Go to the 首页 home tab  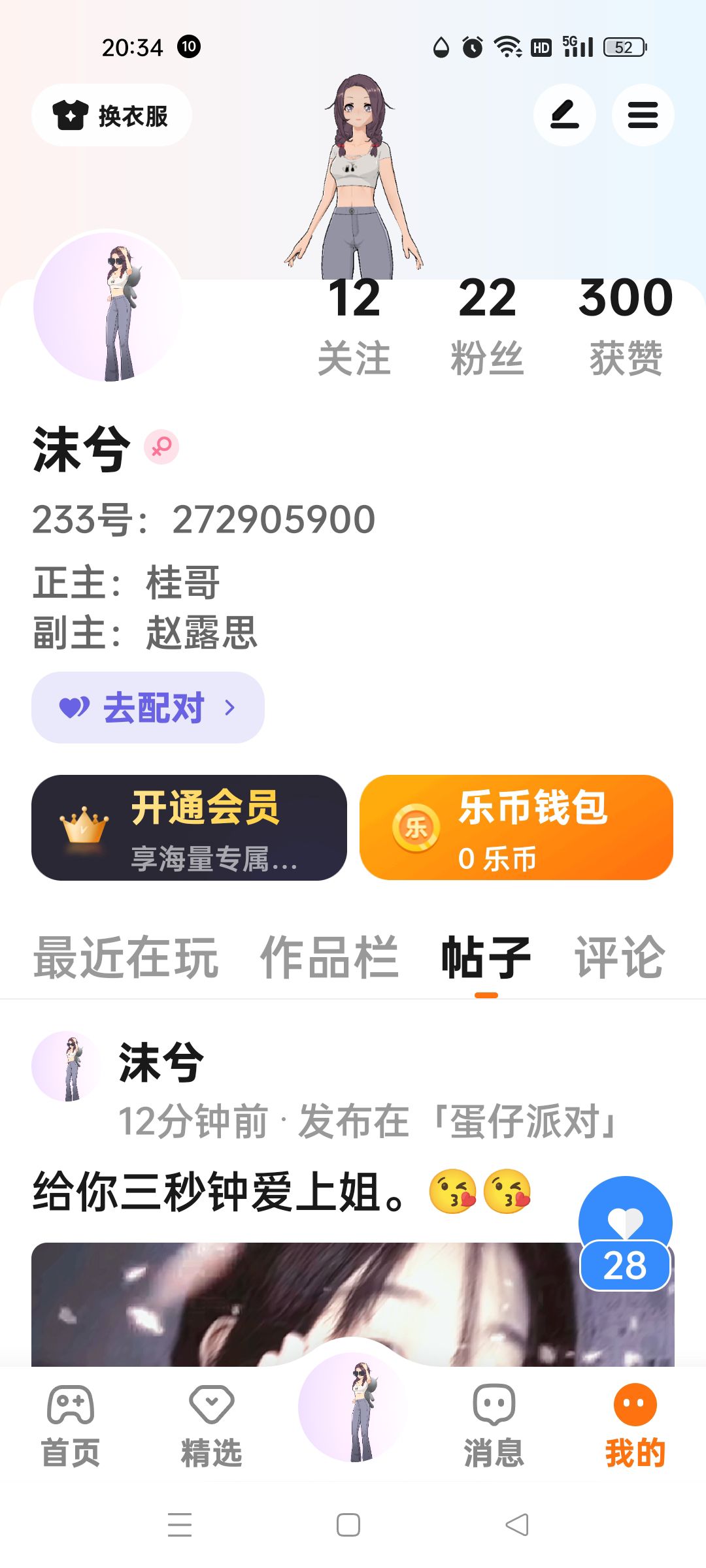(71, 1426)
